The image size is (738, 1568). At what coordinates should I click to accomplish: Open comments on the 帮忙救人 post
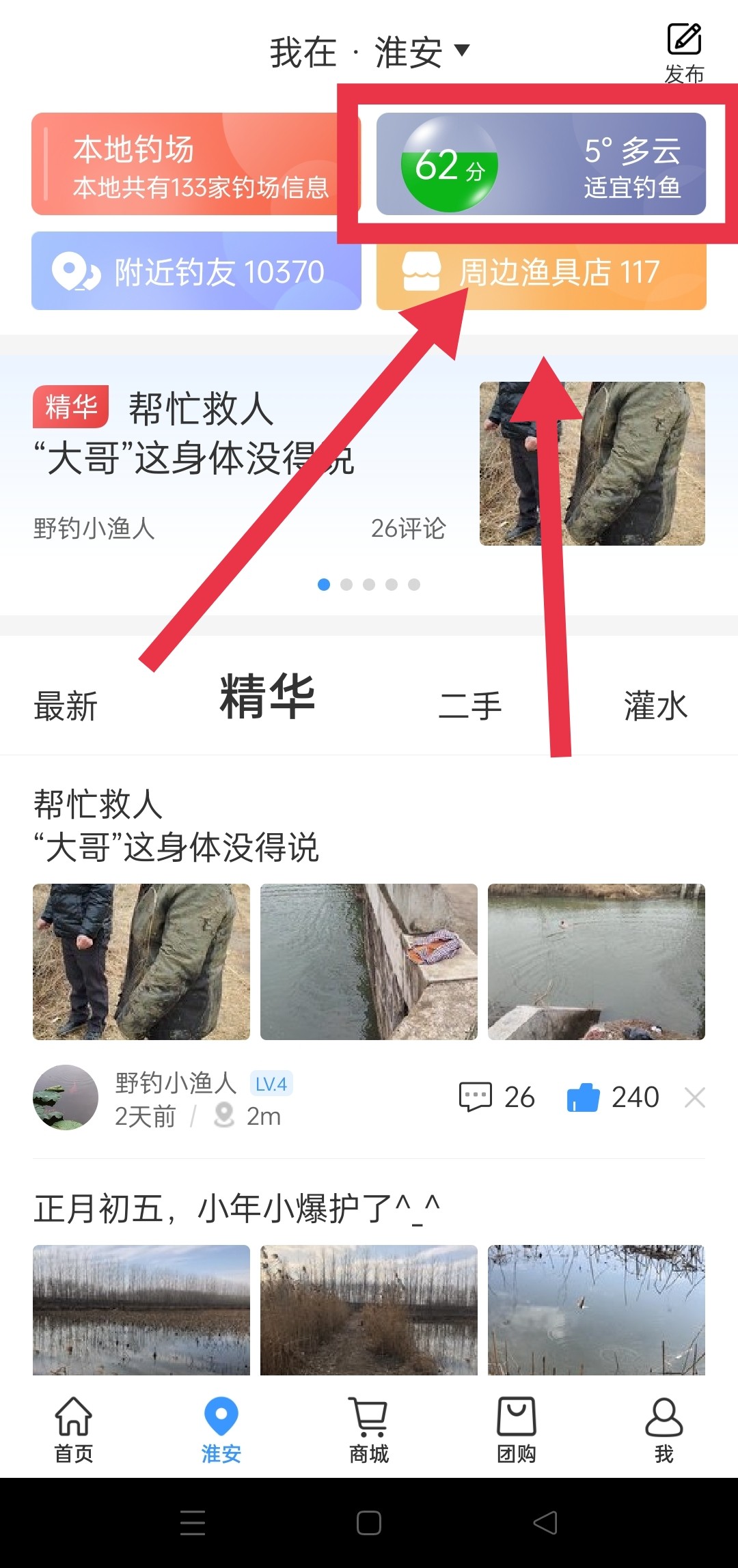coord(497,1097)
